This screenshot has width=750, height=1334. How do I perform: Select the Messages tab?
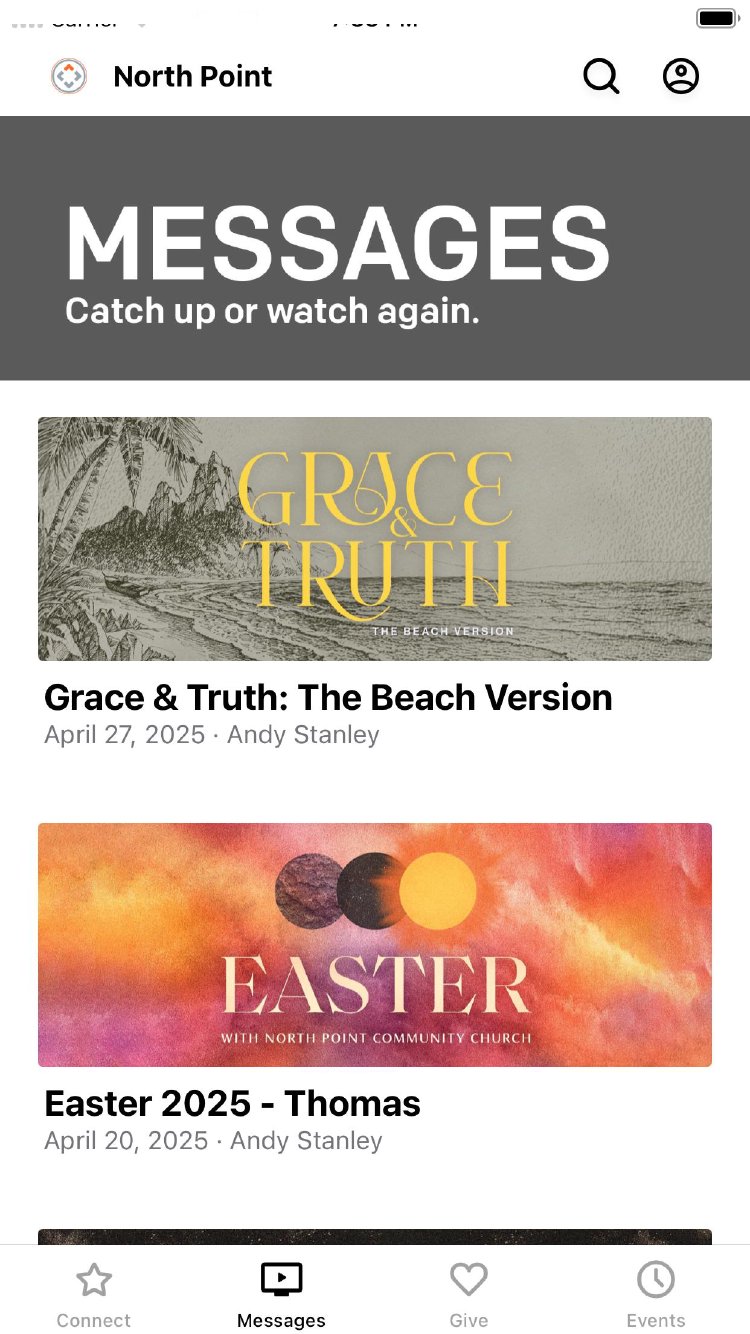point(281,1294)
